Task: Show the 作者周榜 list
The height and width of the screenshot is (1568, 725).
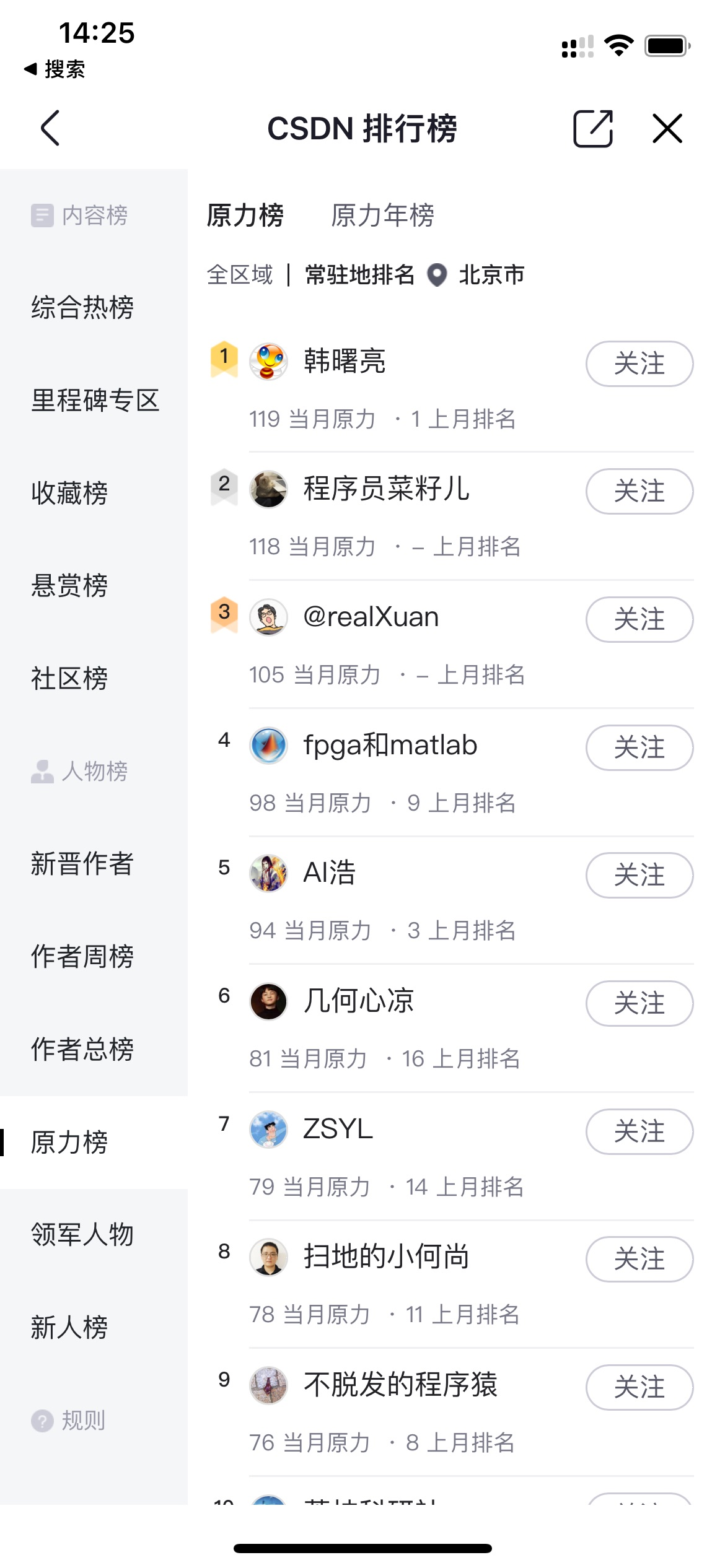Action: [x=82, y=956]
